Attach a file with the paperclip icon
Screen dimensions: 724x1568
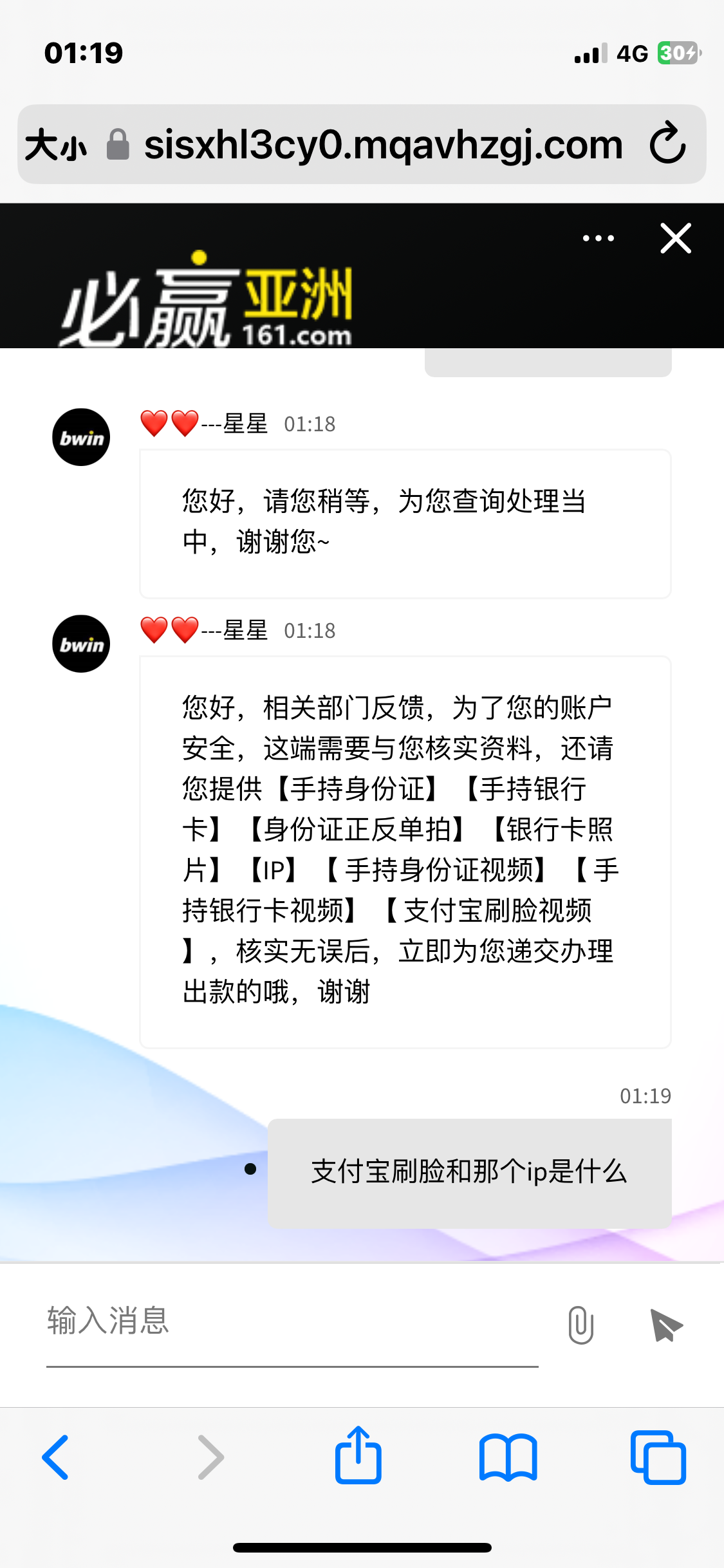tap(580, 1325)
